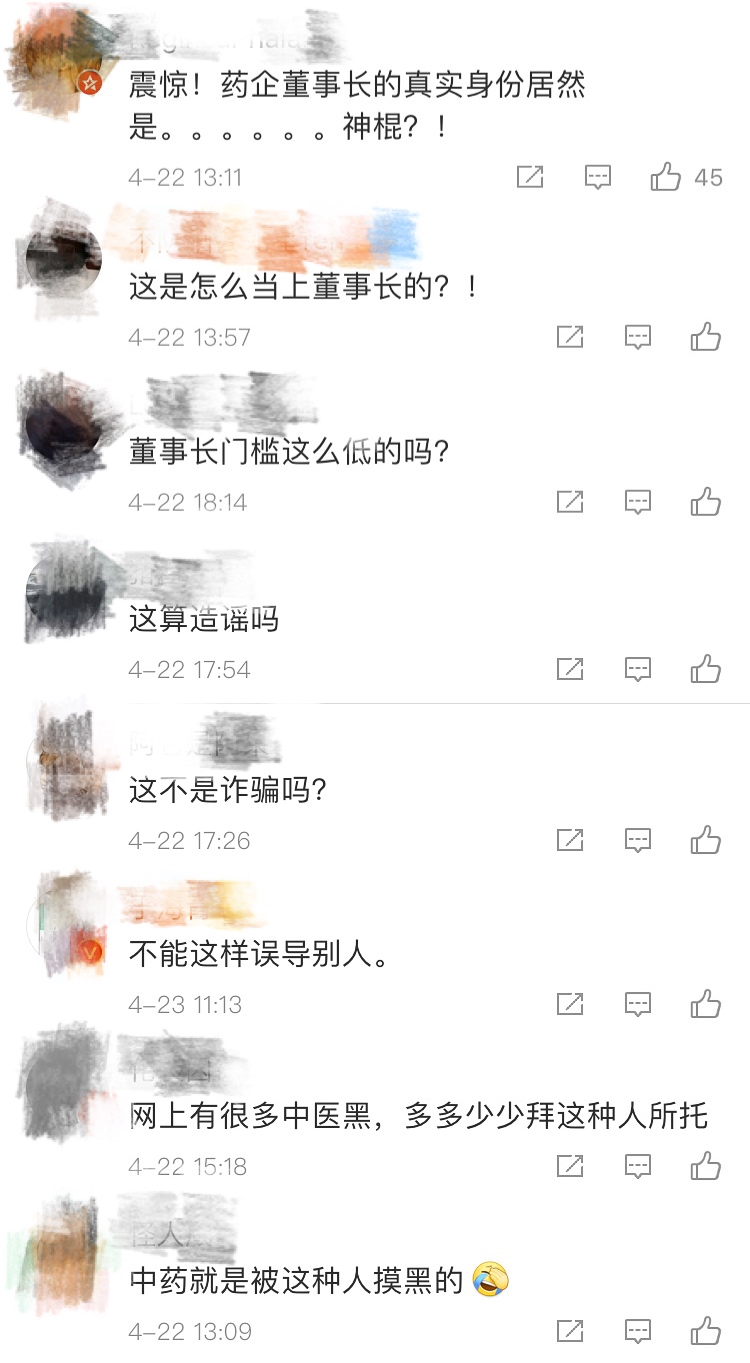Viewport: 750px width, 1363px height.
Task: Reply to the comment ending with "神棍？！"
Action: point(597,178)
